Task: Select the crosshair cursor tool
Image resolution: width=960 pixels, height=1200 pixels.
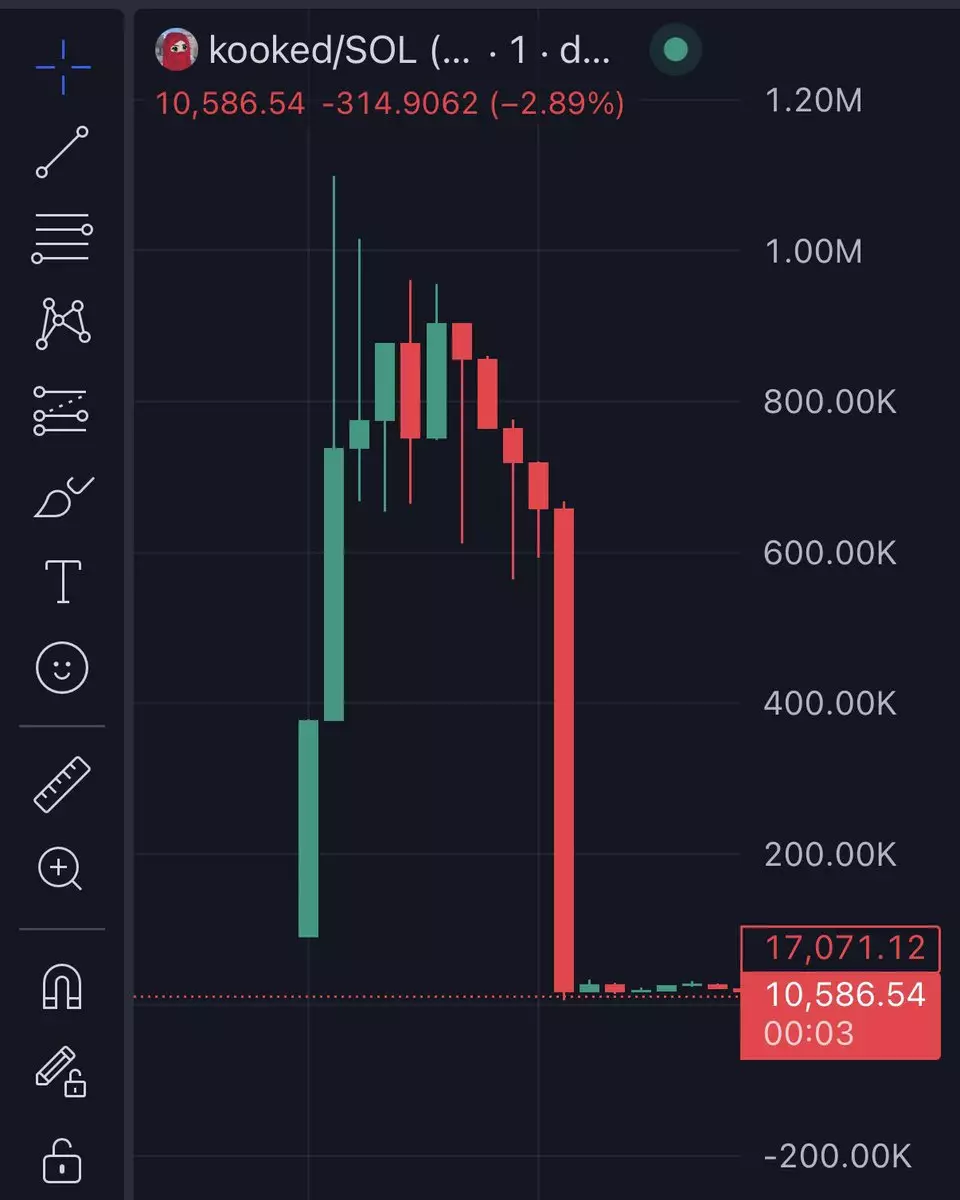Action: pos(63,67)
